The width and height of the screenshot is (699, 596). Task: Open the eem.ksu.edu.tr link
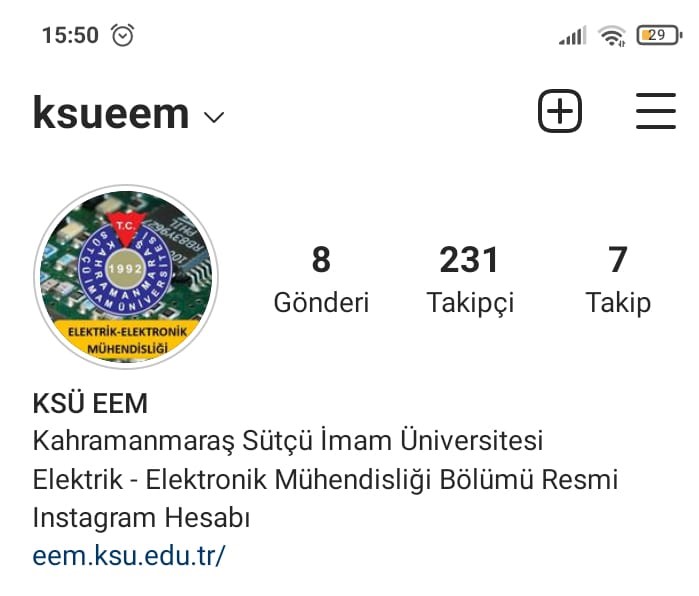(129, 555)
